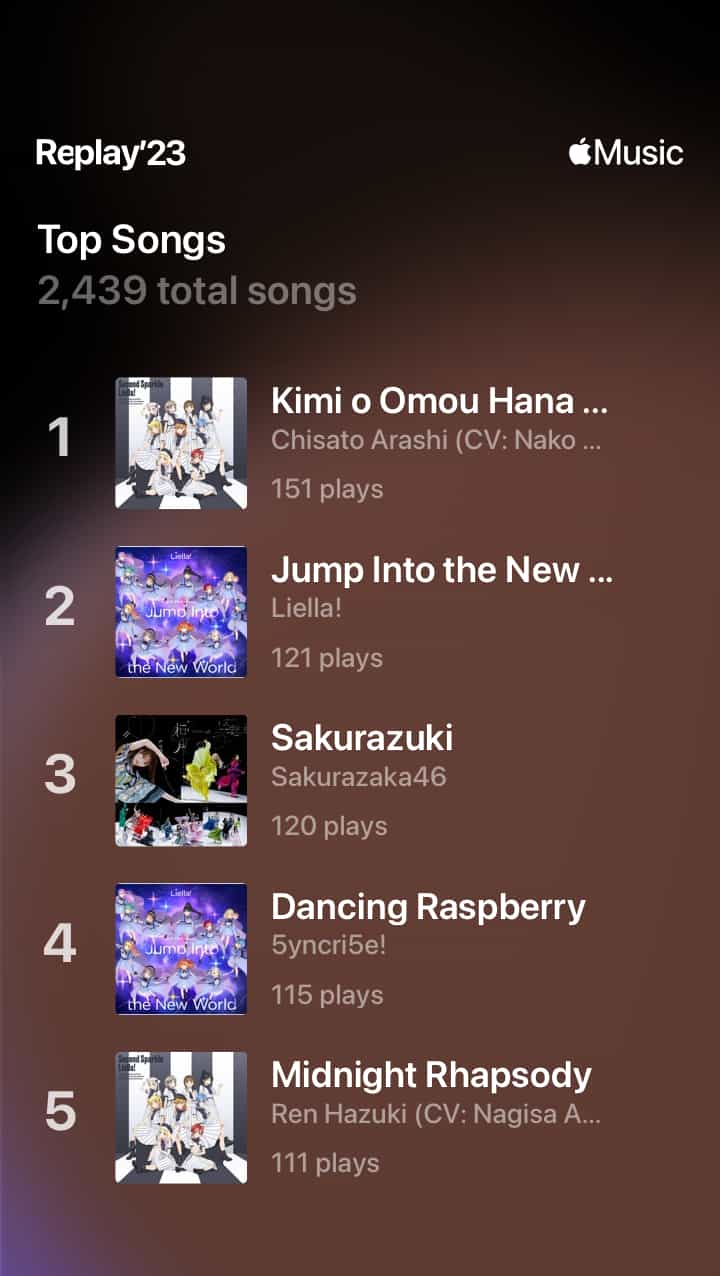Viewport: 720px width, 1276px height.
Task: Click the song title Dancing Raspberry
Action: click(429, 907)
